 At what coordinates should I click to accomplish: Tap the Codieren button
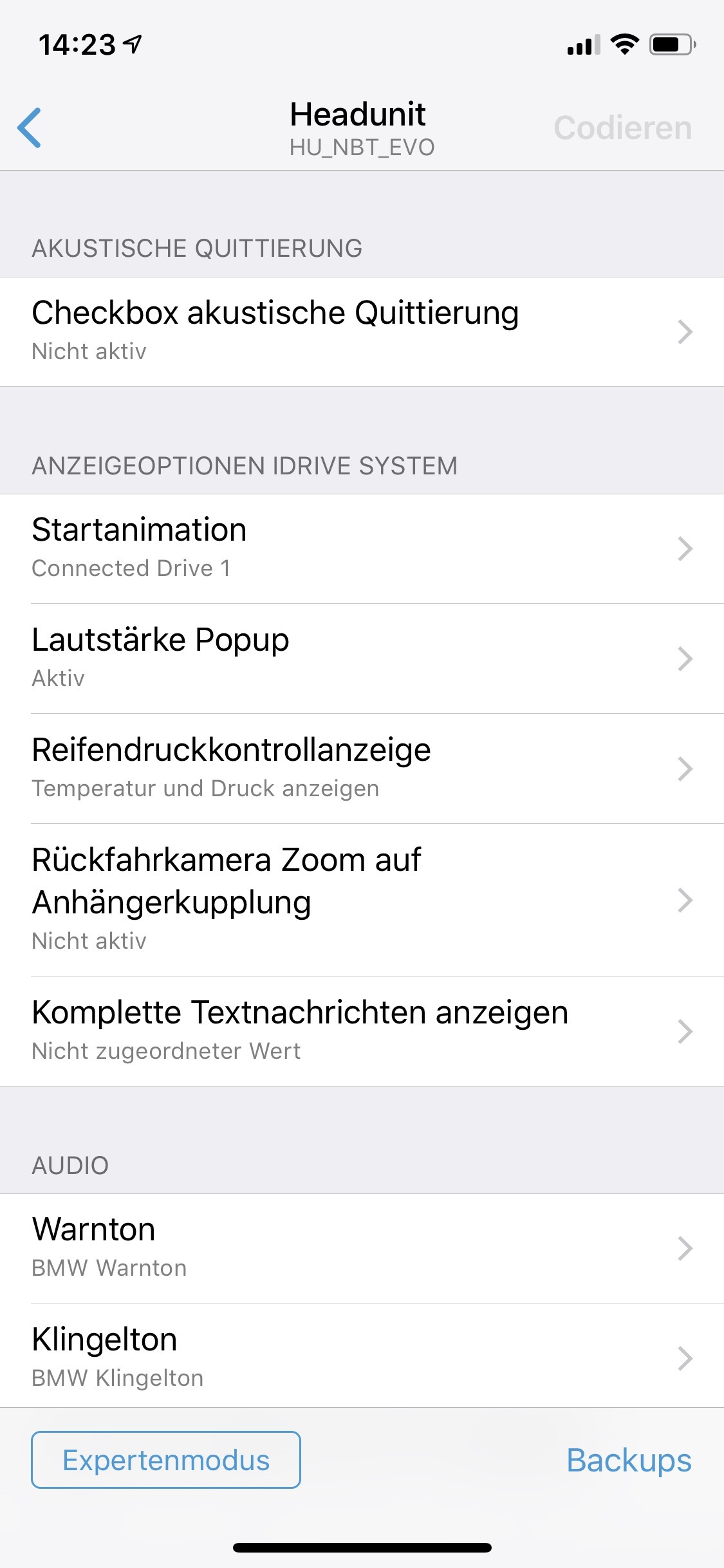click(x=622, y=127)
